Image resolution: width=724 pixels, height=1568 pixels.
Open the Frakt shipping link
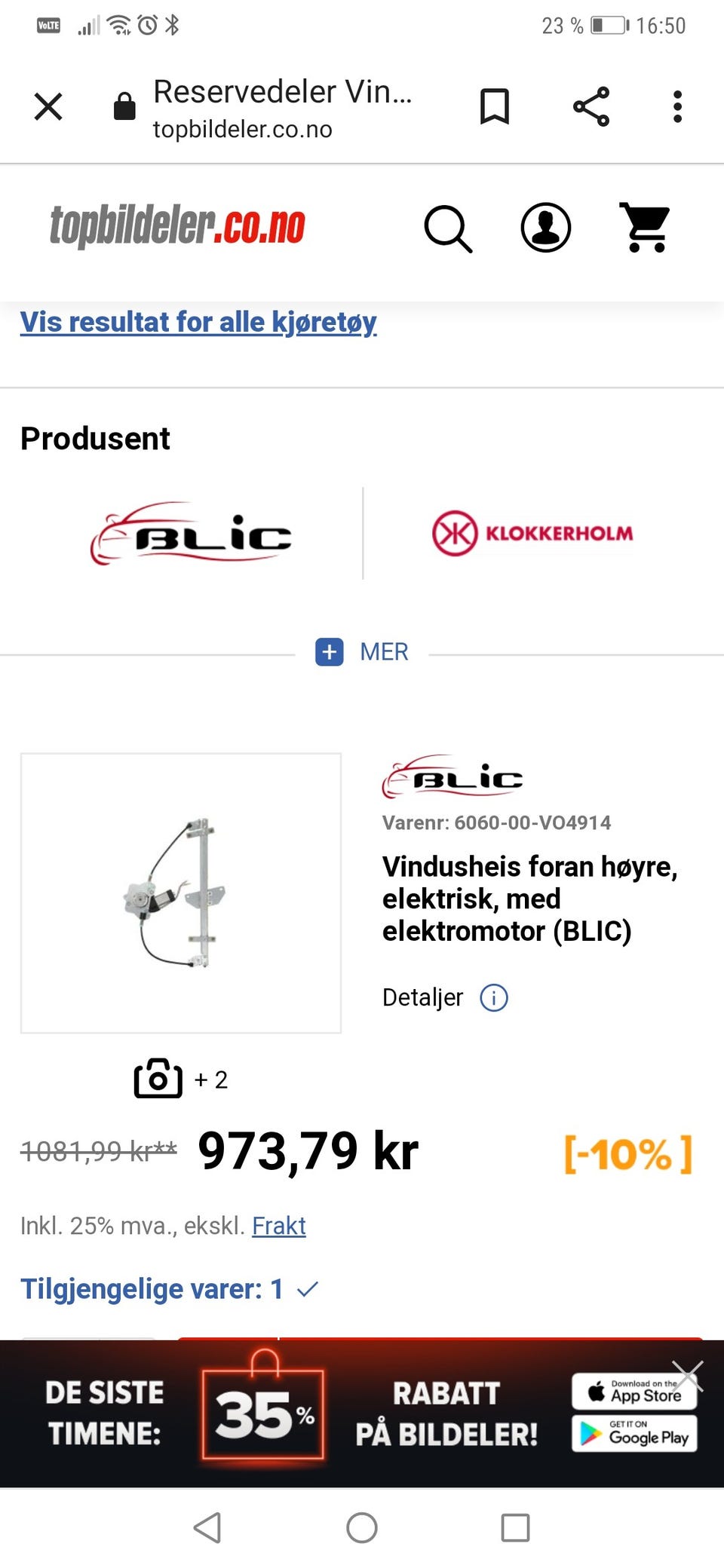coord(278,1225)
